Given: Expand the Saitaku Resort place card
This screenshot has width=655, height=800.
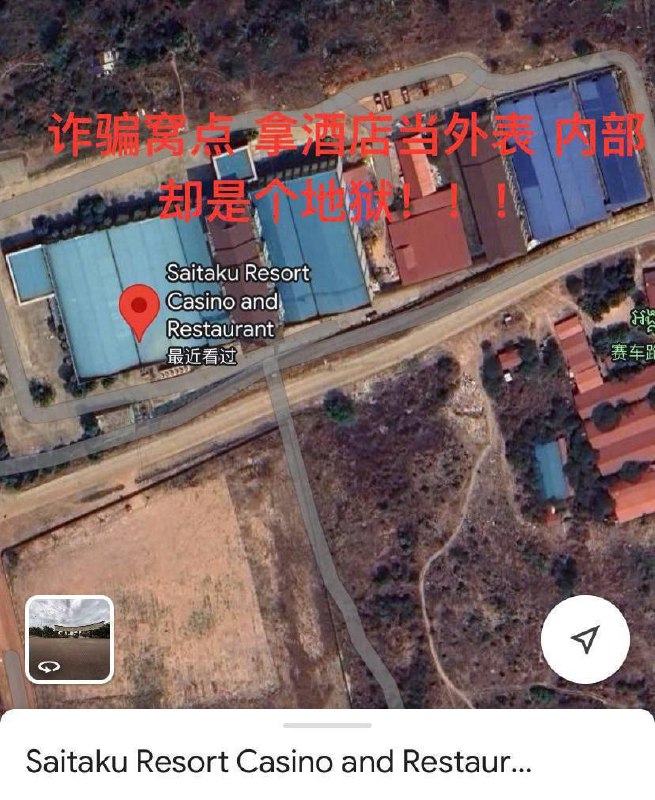Looking at the screenshot, I should click(x=327, y=760).
